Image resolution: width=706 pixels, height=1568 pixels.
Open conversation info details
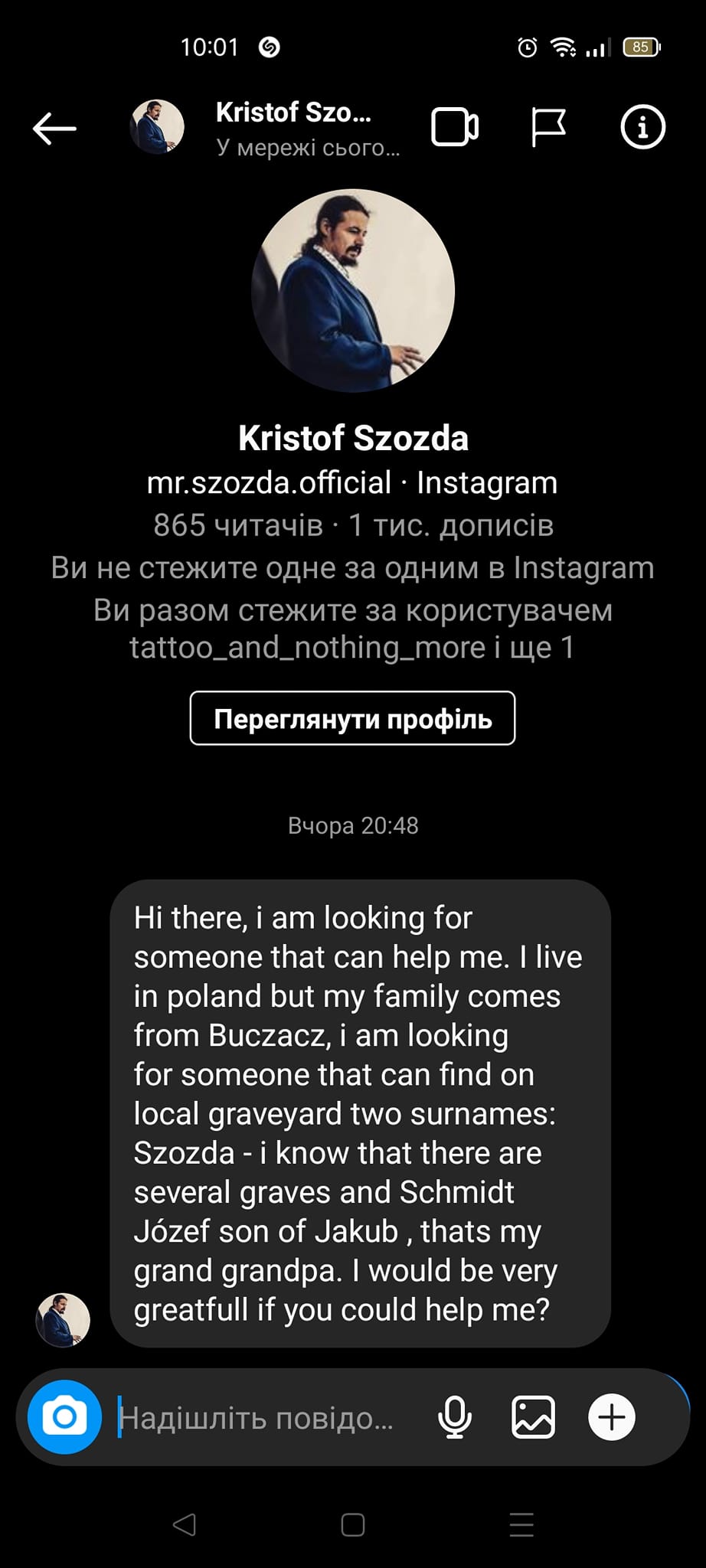[x=642, y=127]
